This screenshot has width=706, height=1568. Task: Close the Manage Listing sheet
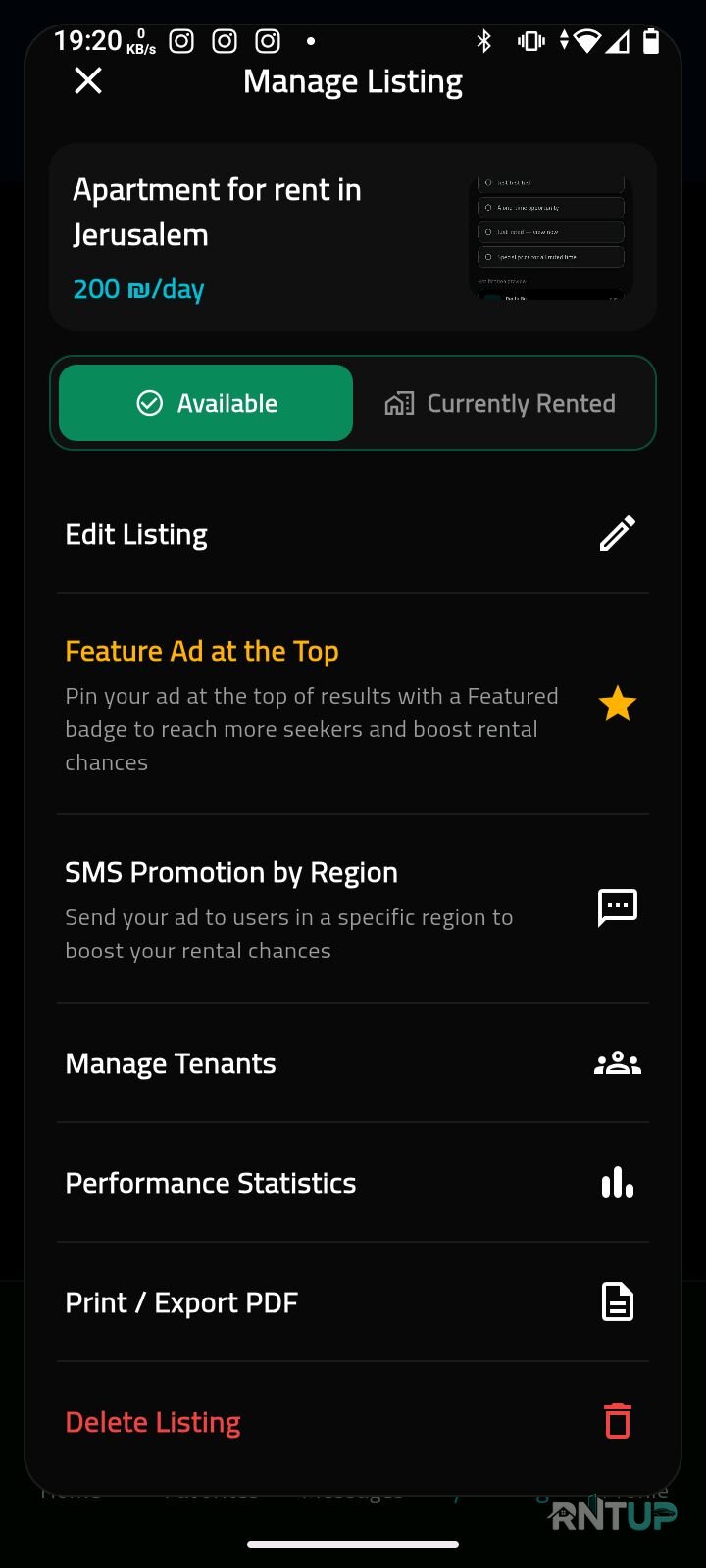pyautogui.click(x=88, y=80)
